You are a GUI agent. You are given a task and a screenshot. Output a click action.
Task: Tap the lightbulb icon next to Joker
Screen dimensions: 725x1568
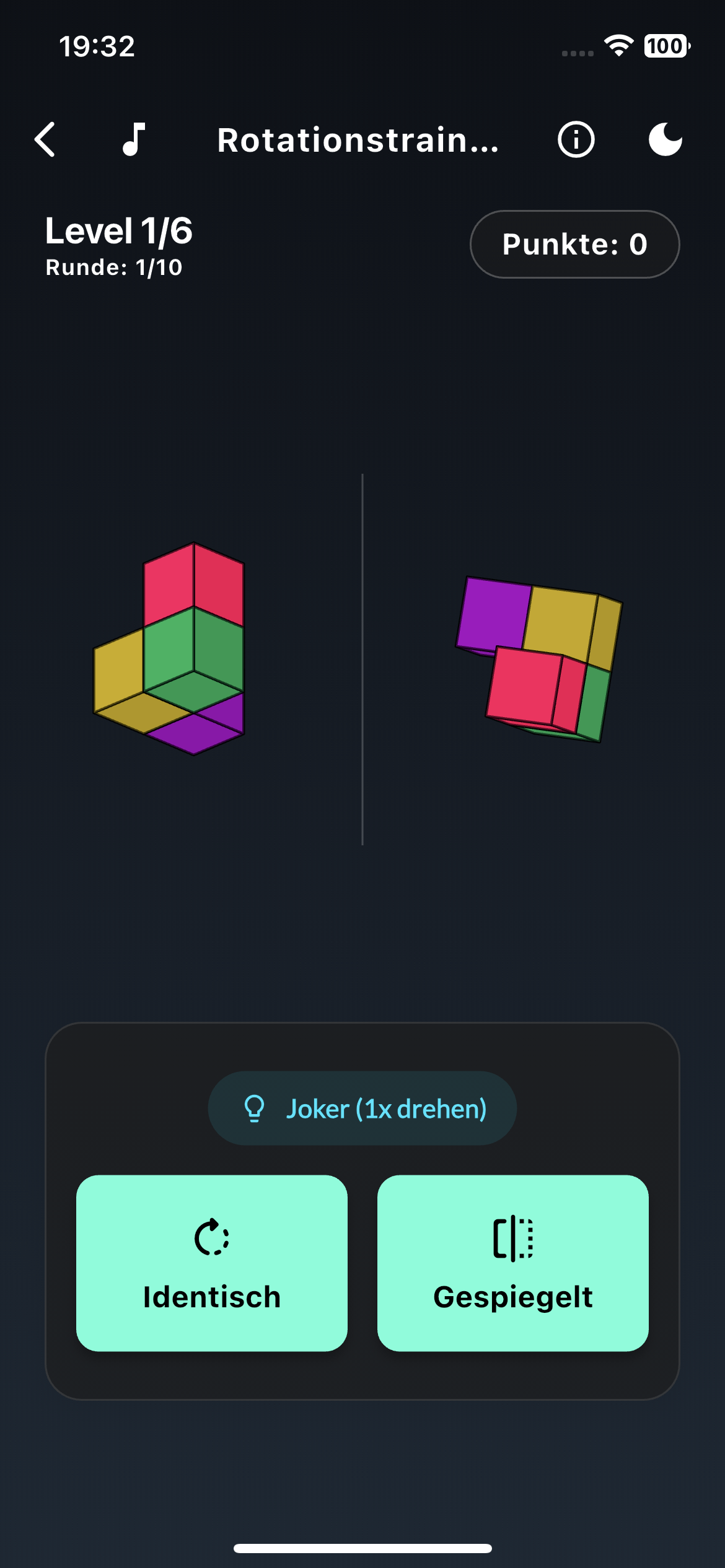(x=255, y=1108)
